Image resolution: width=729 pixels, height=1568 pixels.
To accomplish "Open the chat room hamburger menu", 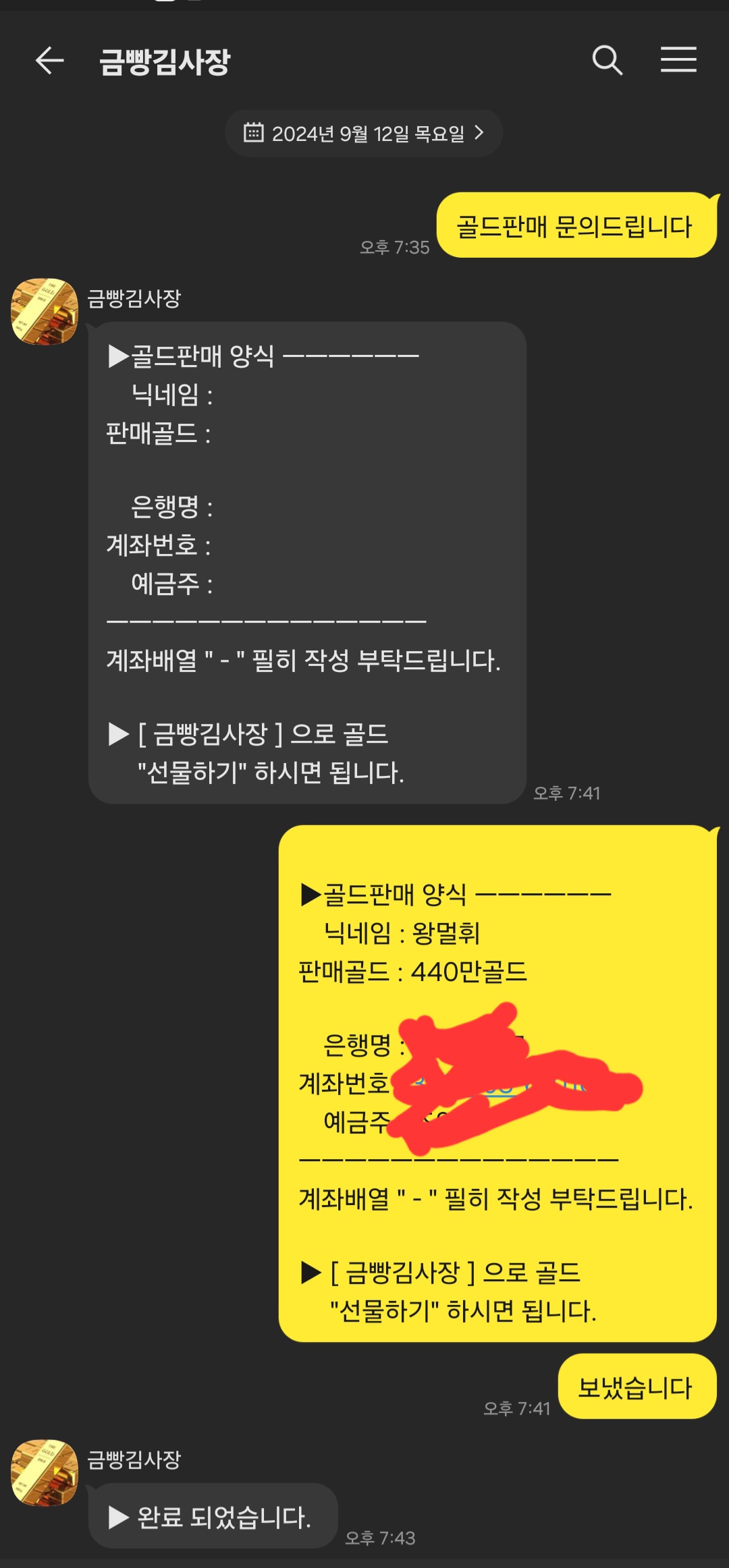I will (x=678, y=60).
